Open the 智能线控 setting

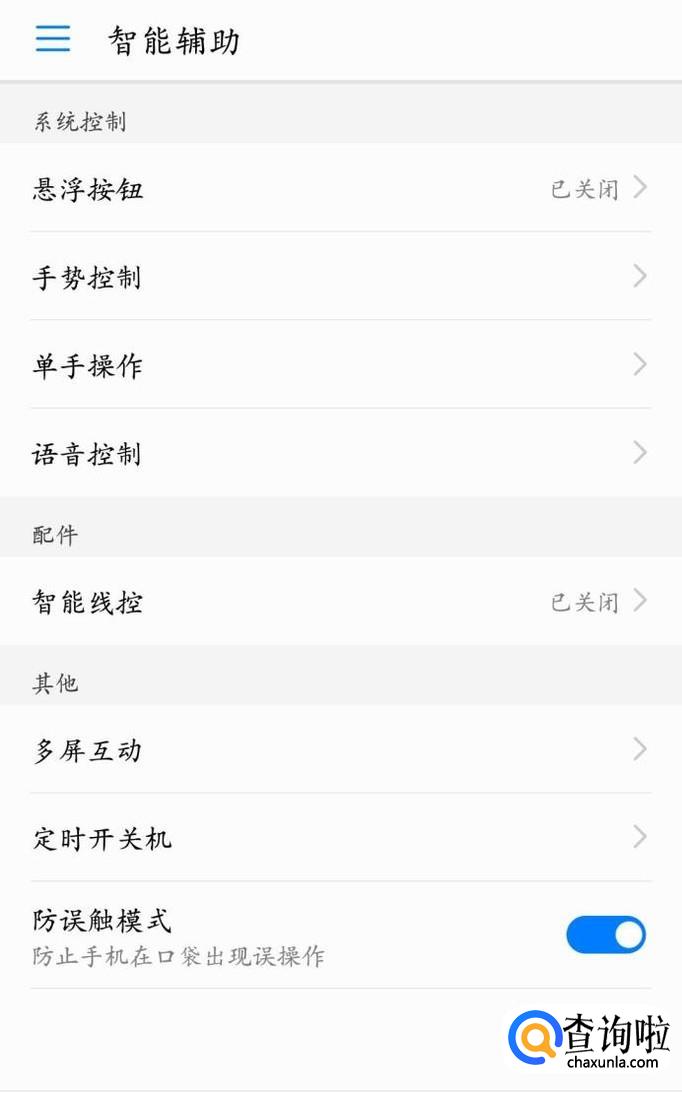click(340, 602)
